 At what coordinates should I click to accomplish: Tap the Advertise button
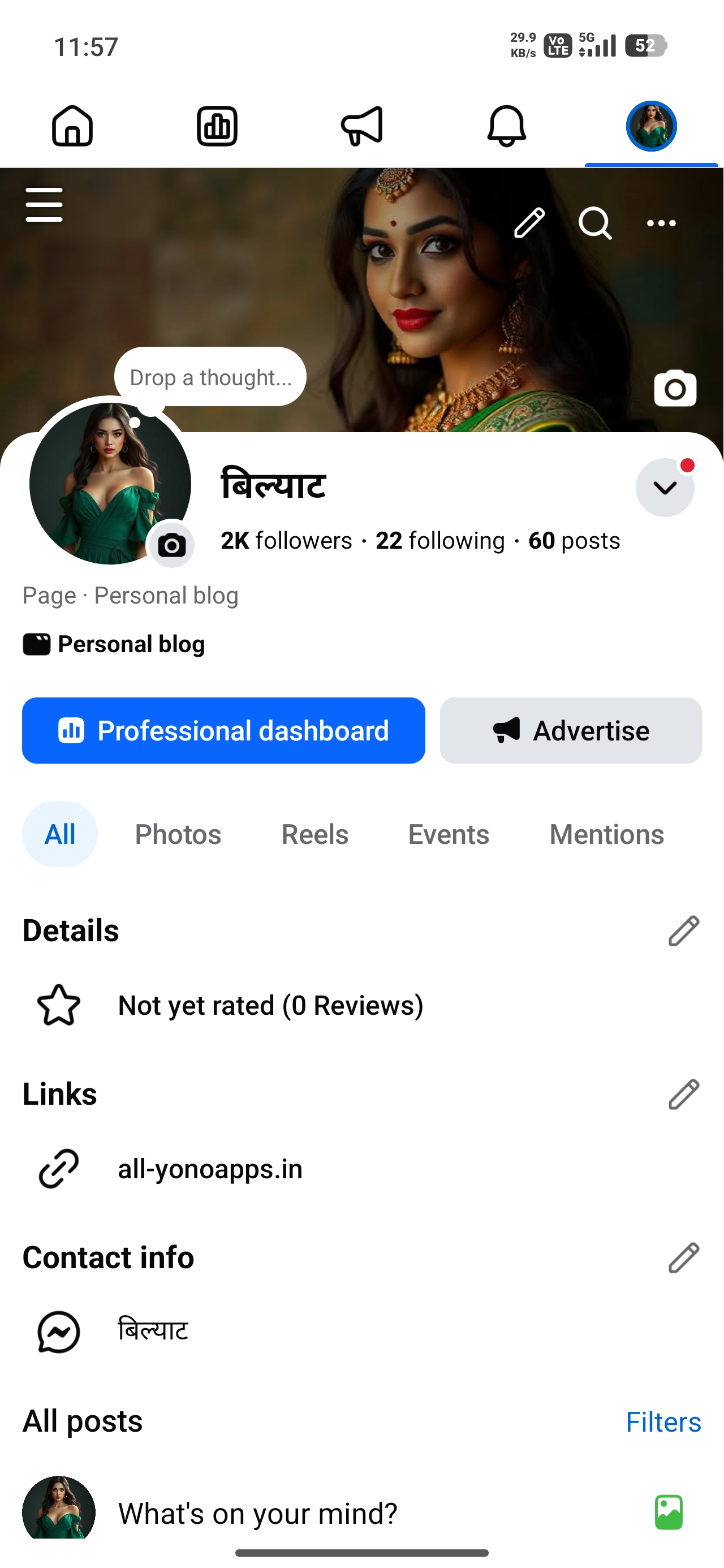(x=570, y=730)
